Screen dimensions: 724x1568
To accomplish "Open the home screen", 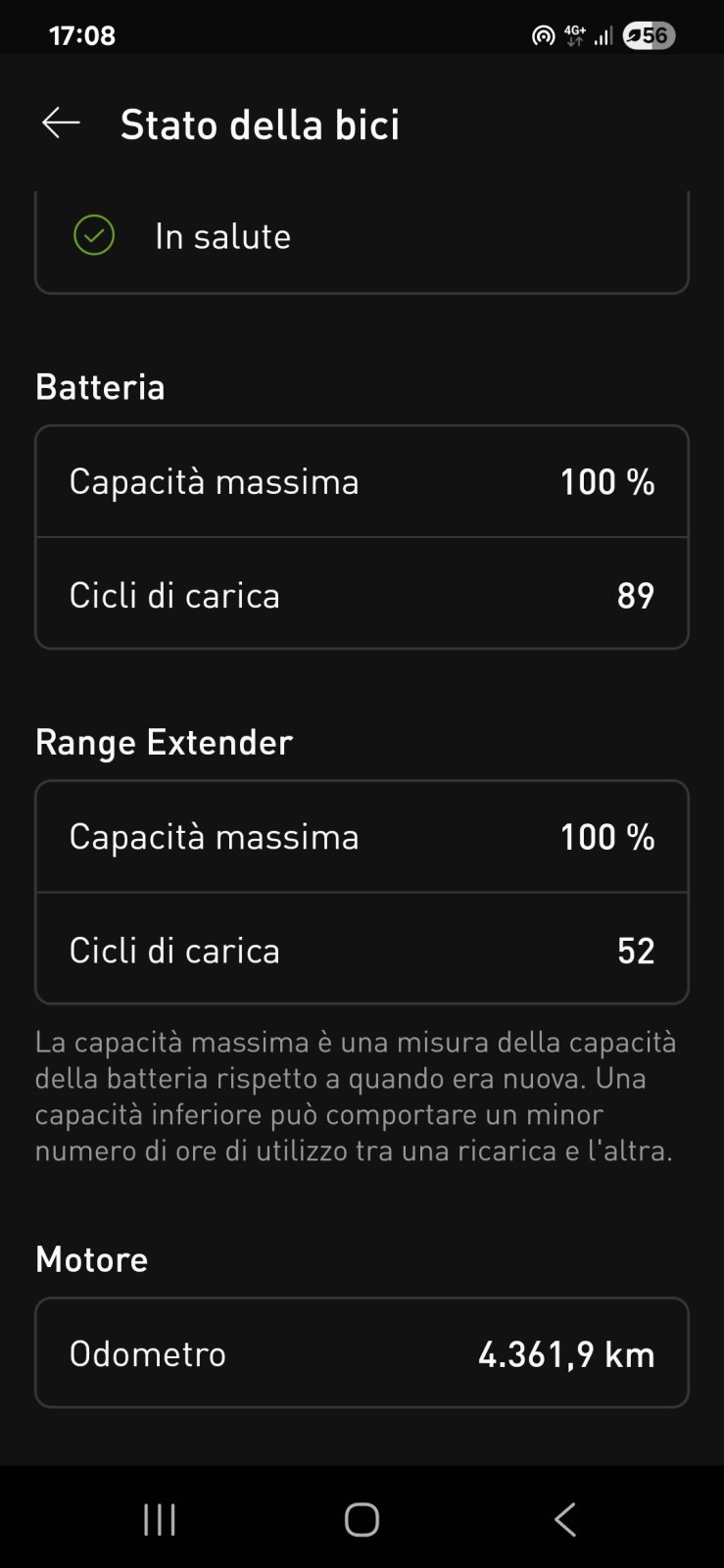I will tap(362, 1519).
